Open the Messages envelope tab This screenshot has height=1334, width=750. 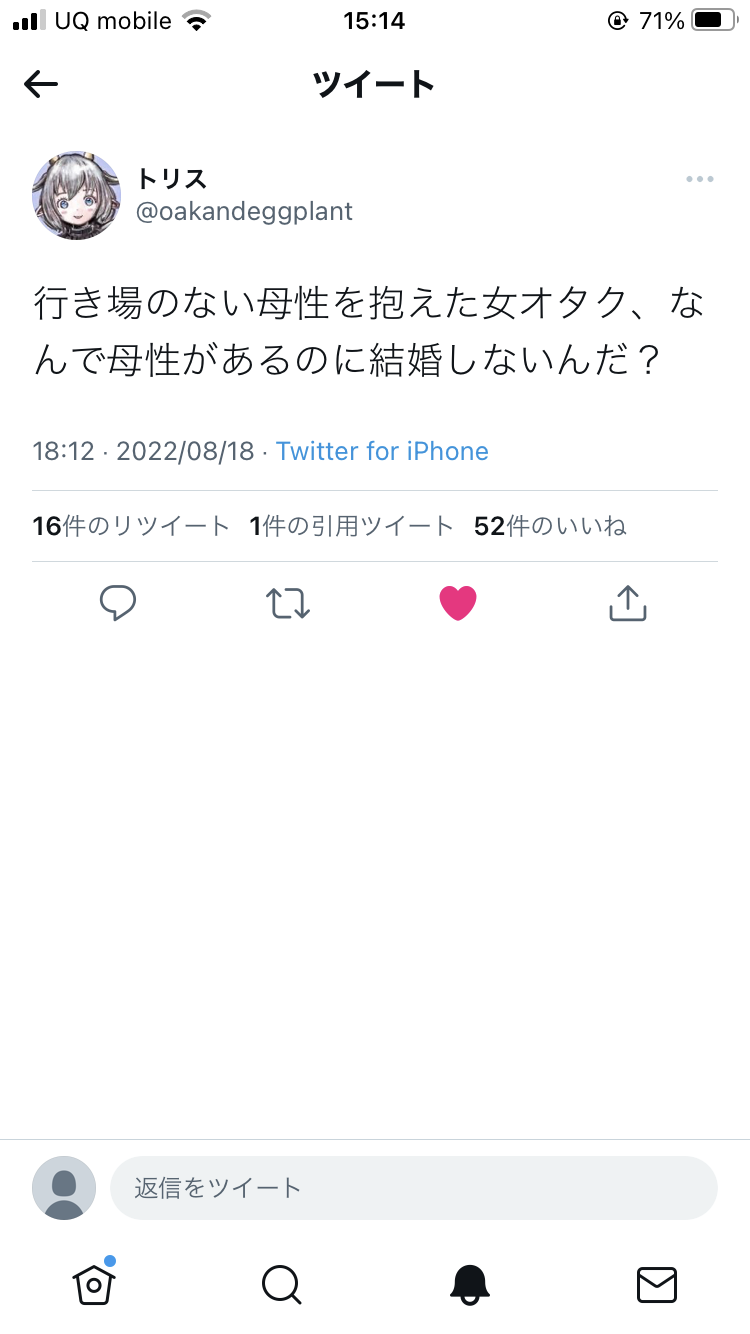[657, 1284]
